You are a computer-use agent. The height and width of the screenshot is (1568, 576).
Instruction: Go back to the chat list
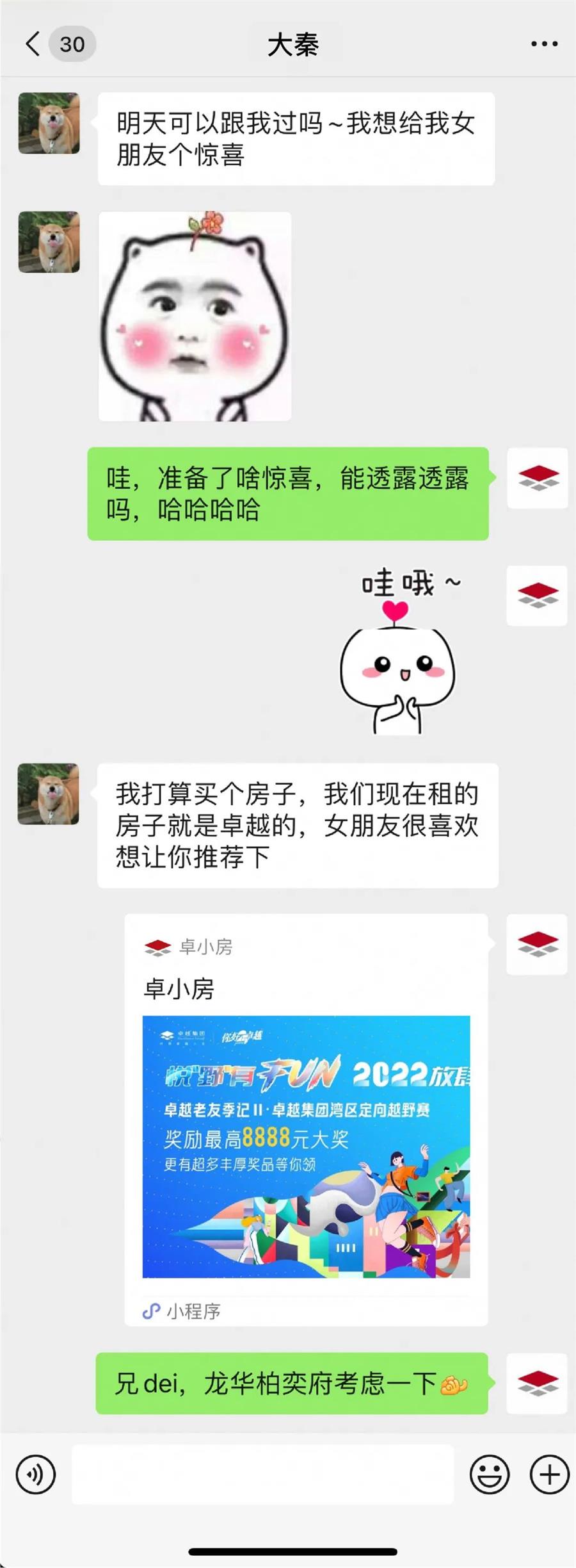click(x=33, y=44)
